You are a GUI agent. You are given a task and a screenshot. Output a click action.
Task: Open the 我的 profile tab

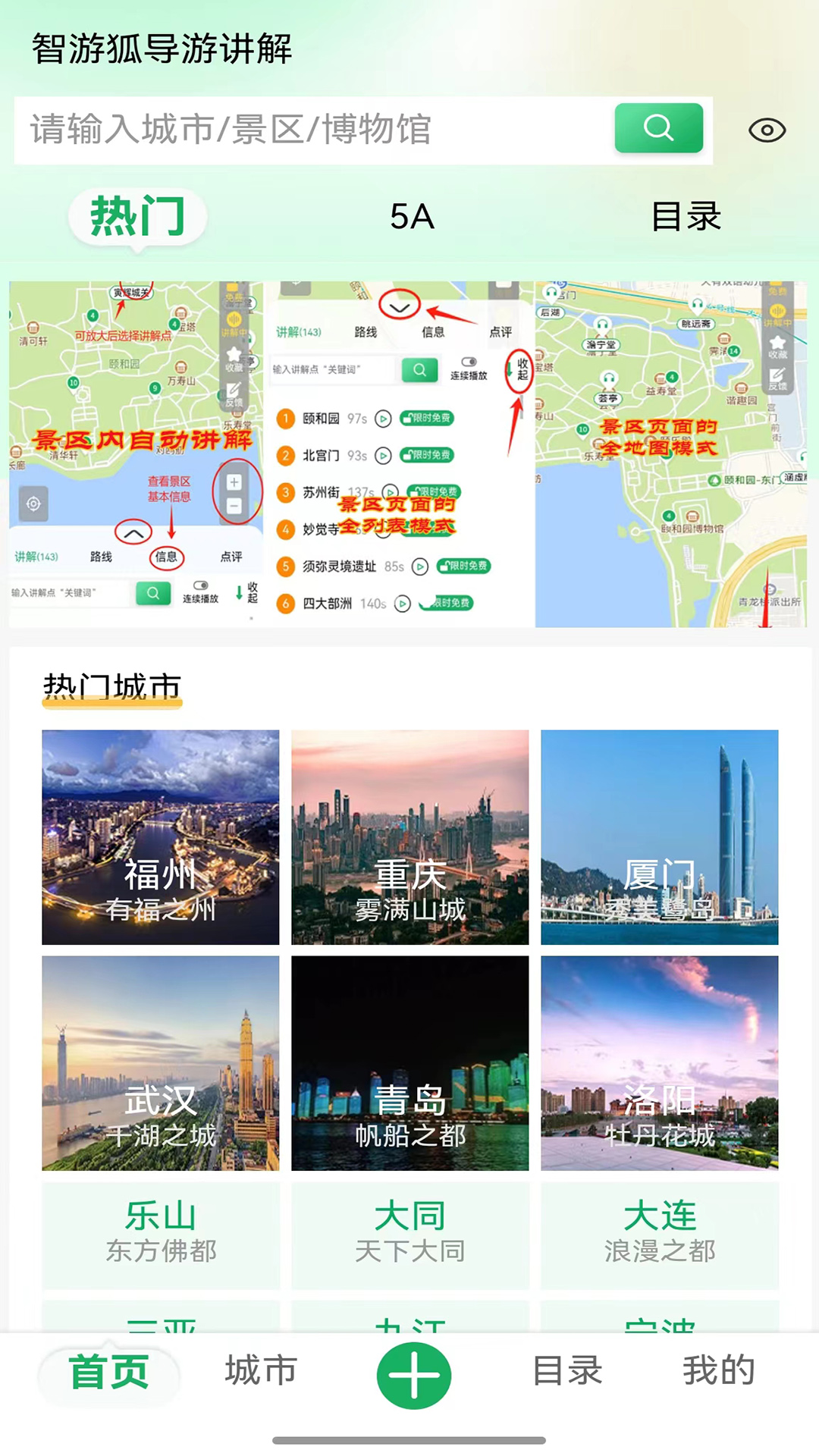coord(719,1371)
